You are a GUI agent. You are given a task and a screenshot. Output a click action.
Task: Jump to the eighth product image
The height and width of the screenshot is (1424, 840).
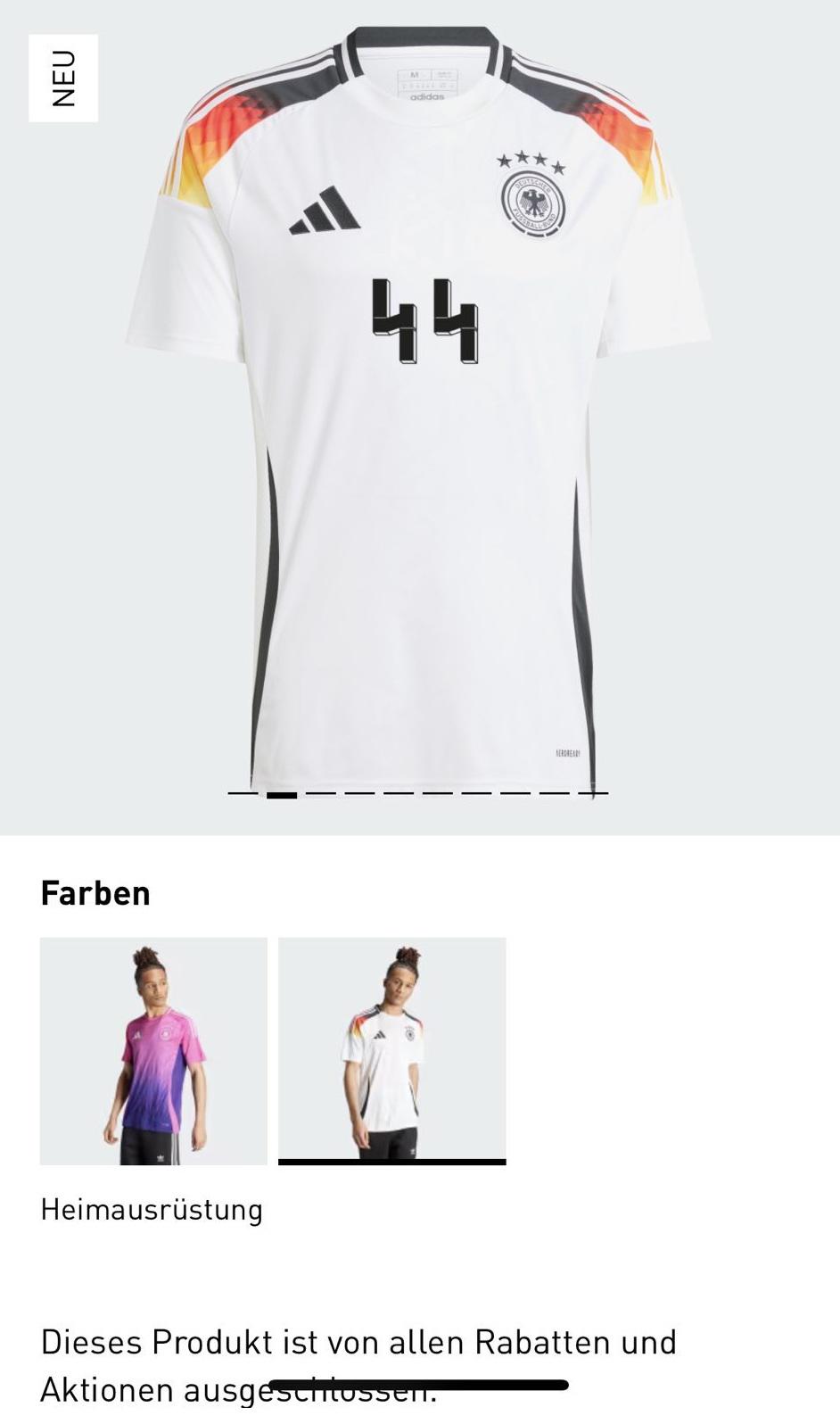pos(517,794)
